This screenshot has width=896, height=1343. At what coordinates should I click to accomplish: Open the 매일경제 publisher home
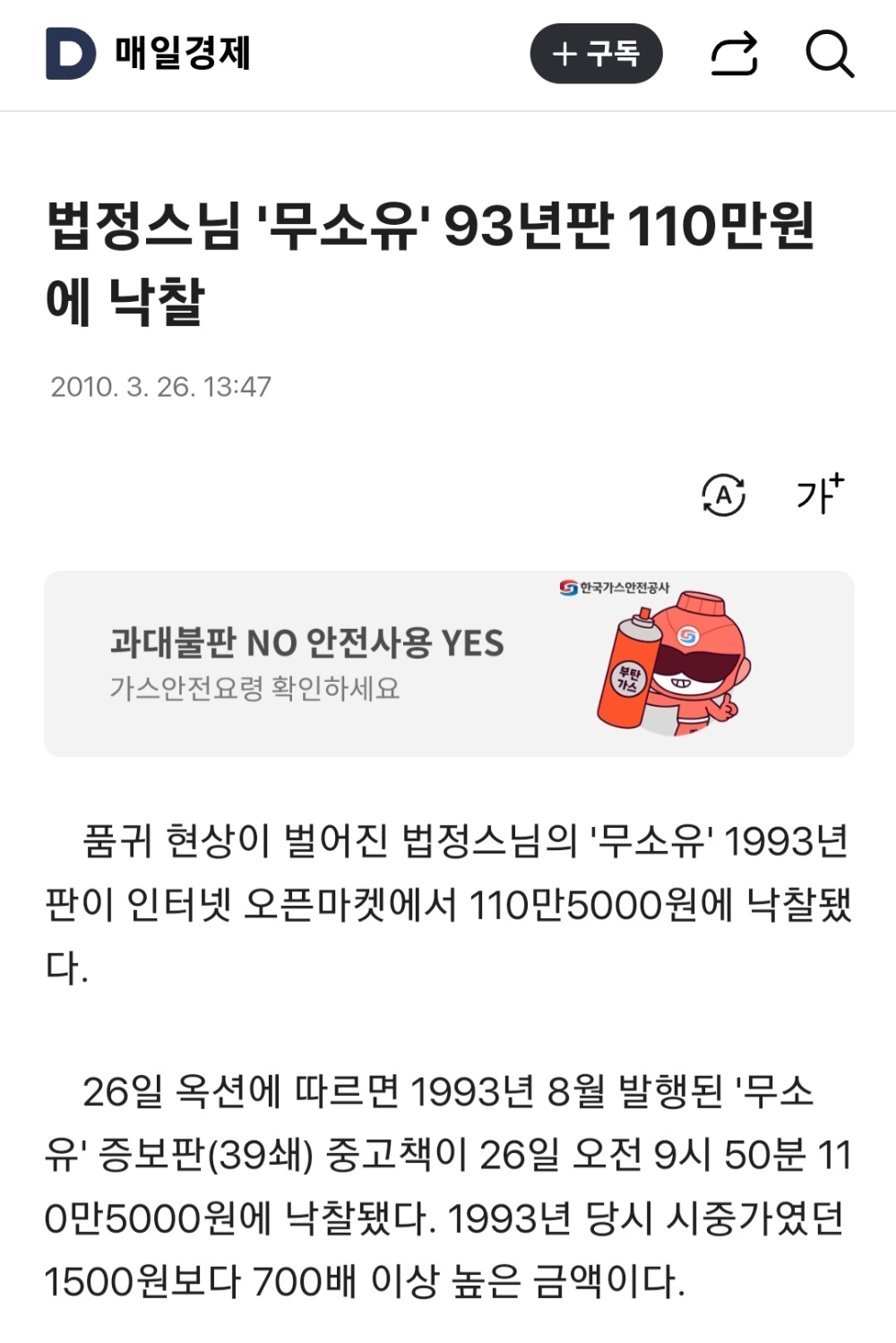point(149,54)
